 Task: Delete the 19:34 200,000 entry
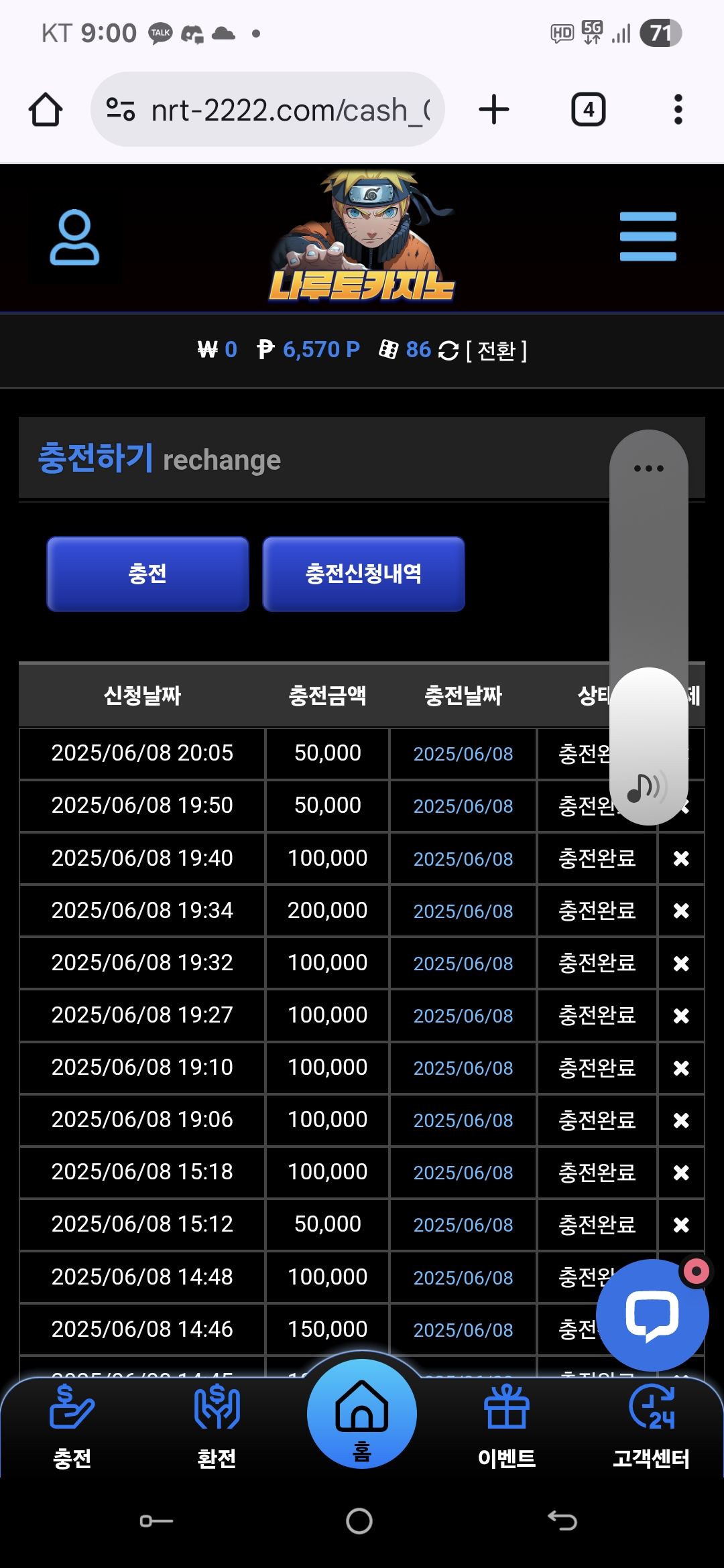pos(681,911)
